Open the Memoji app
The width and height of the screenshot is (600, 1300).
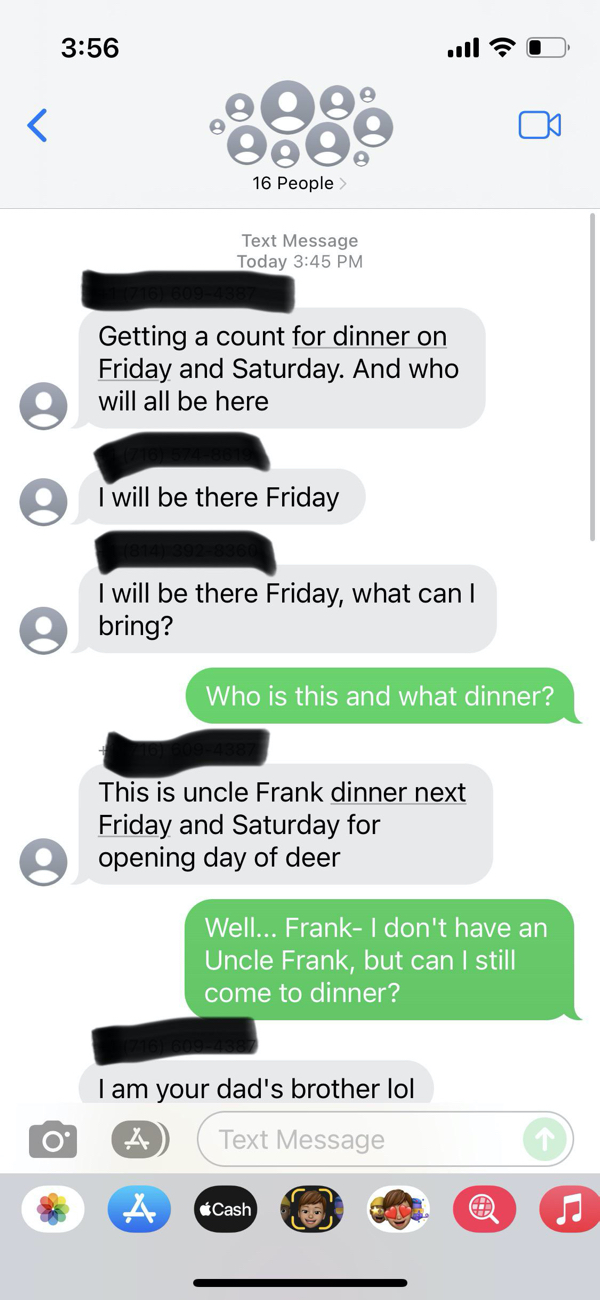pyautogui.click(x=311, y=1210)
